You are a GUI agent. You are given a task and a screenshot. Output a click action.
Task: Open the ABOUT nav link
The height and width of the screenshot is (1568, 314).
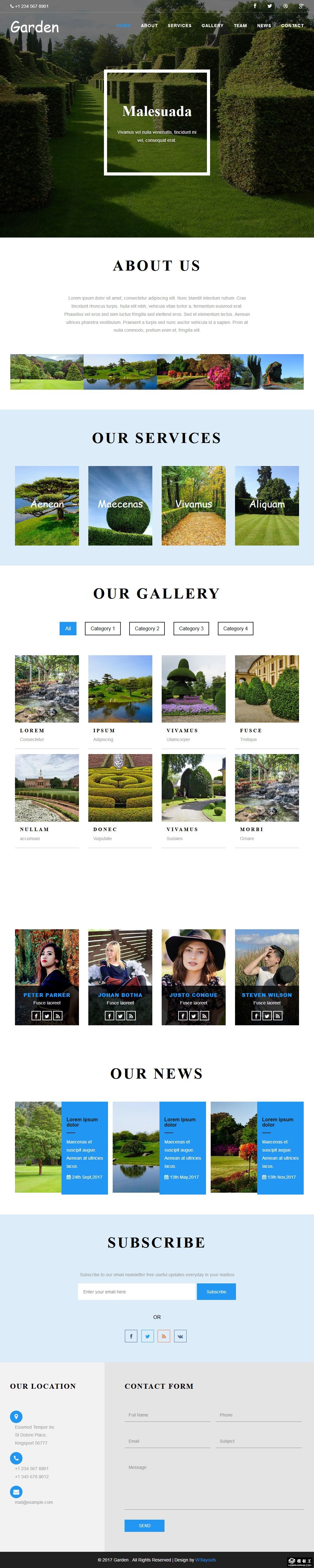(x=149, y=26)
